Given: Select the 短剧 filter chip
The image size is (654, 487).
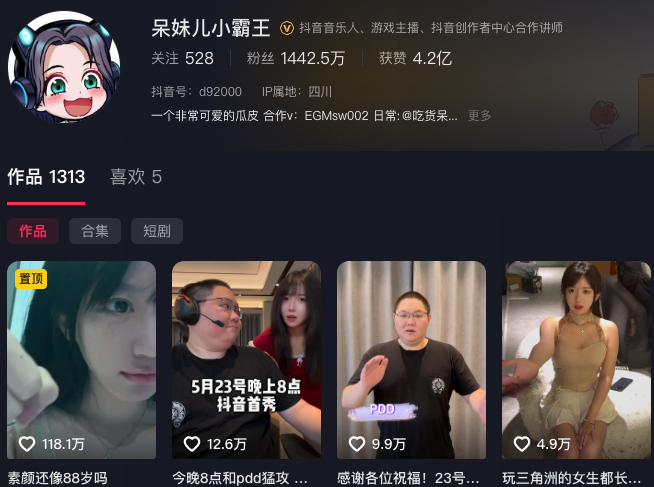Looking at the screenshot, I should pos(156,231).
